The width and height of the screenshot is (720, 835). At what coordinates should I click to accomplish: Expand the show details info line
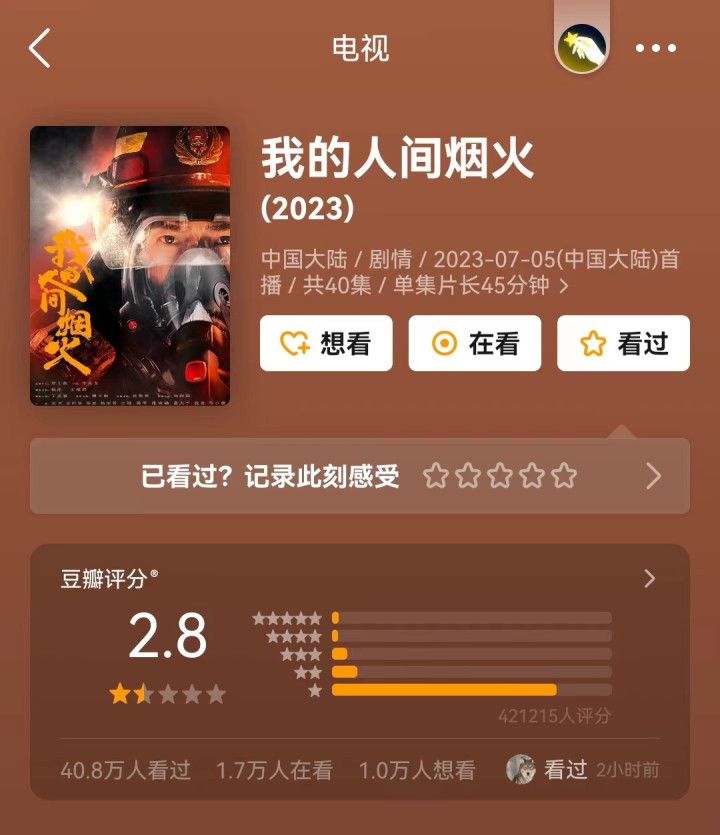click(x=564, y=286)
